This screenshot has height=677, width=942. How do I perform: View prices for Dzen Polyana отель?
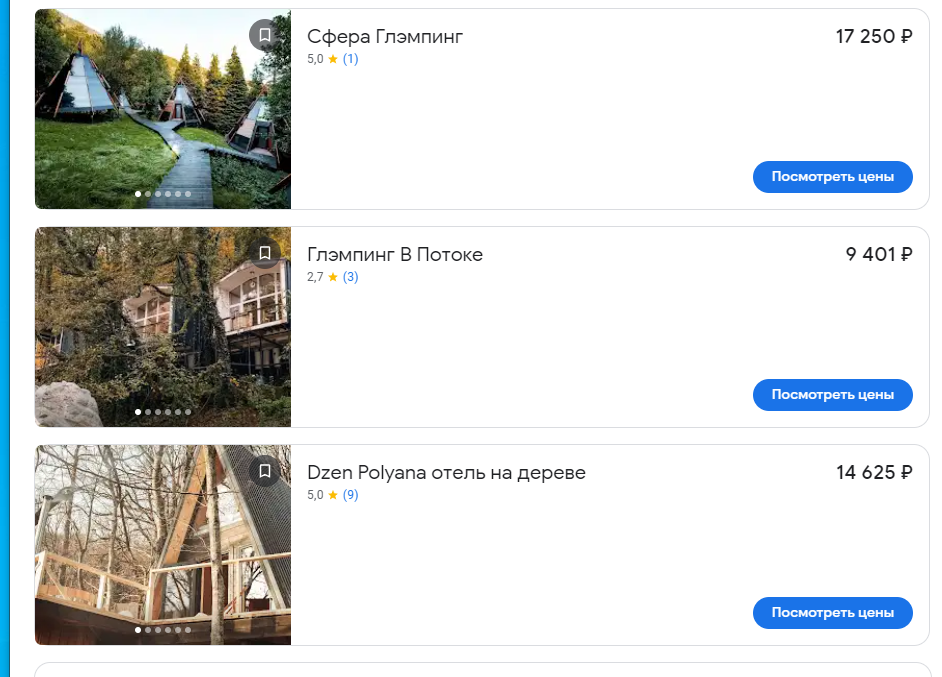tap(832, 613)
